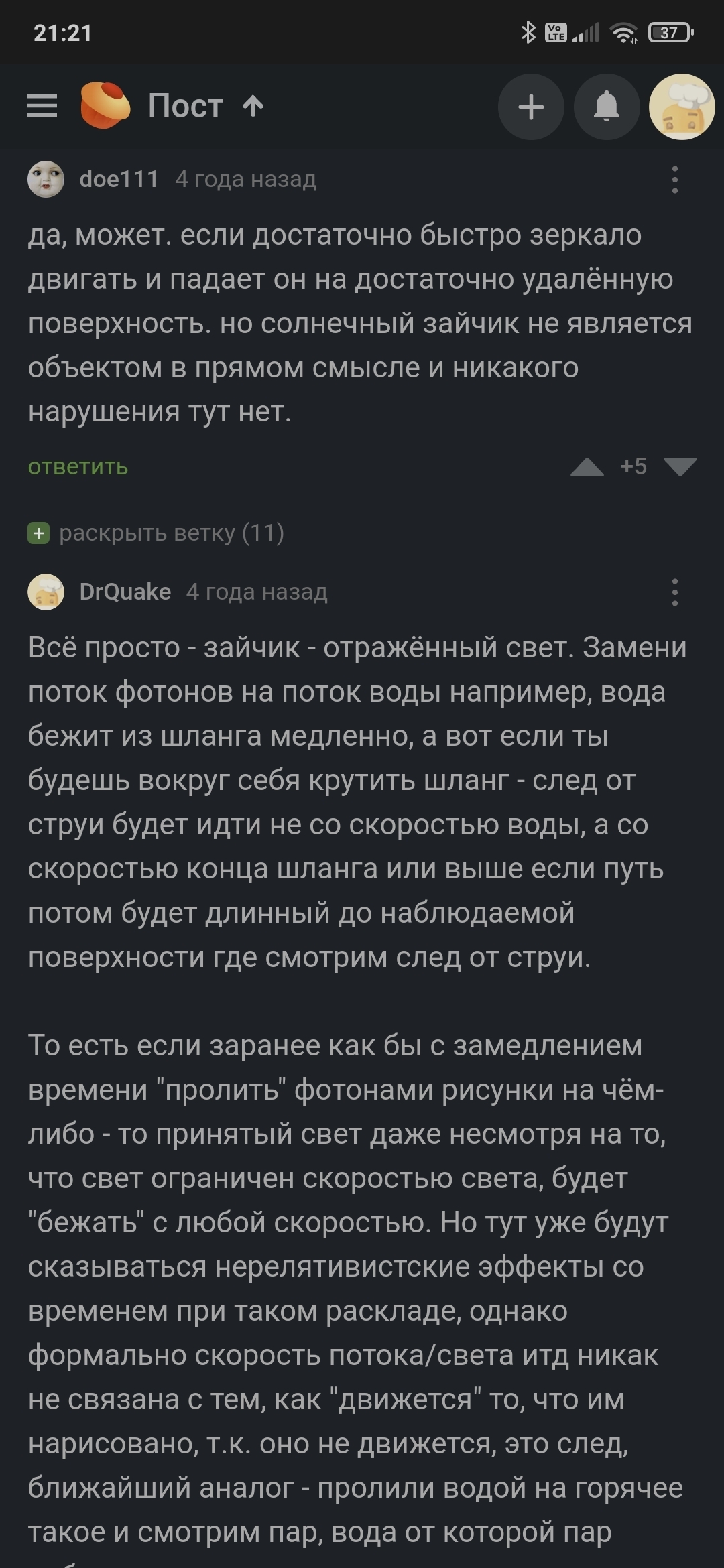Upvote doe111's comment
Image resolution: width=724 pixels, height=1568 pixels.
coord(587,467)
